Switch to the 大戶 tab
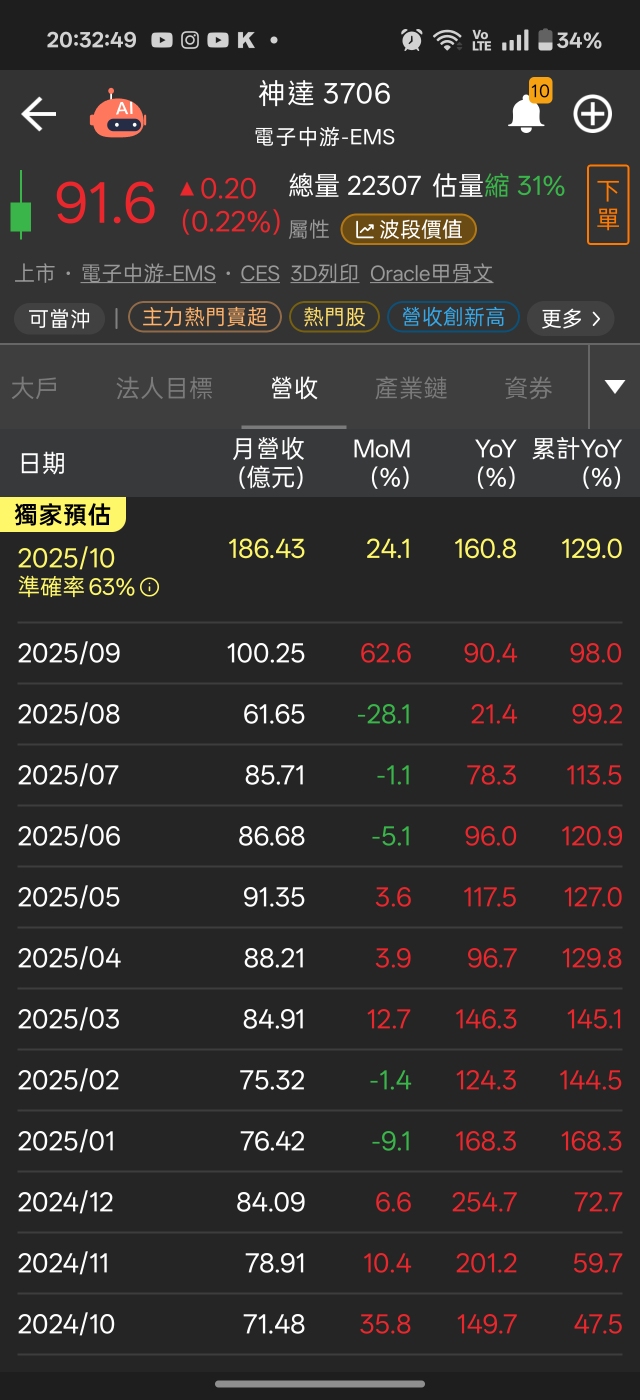Screen dimensions: 640x1400 (x=34, y=388)
